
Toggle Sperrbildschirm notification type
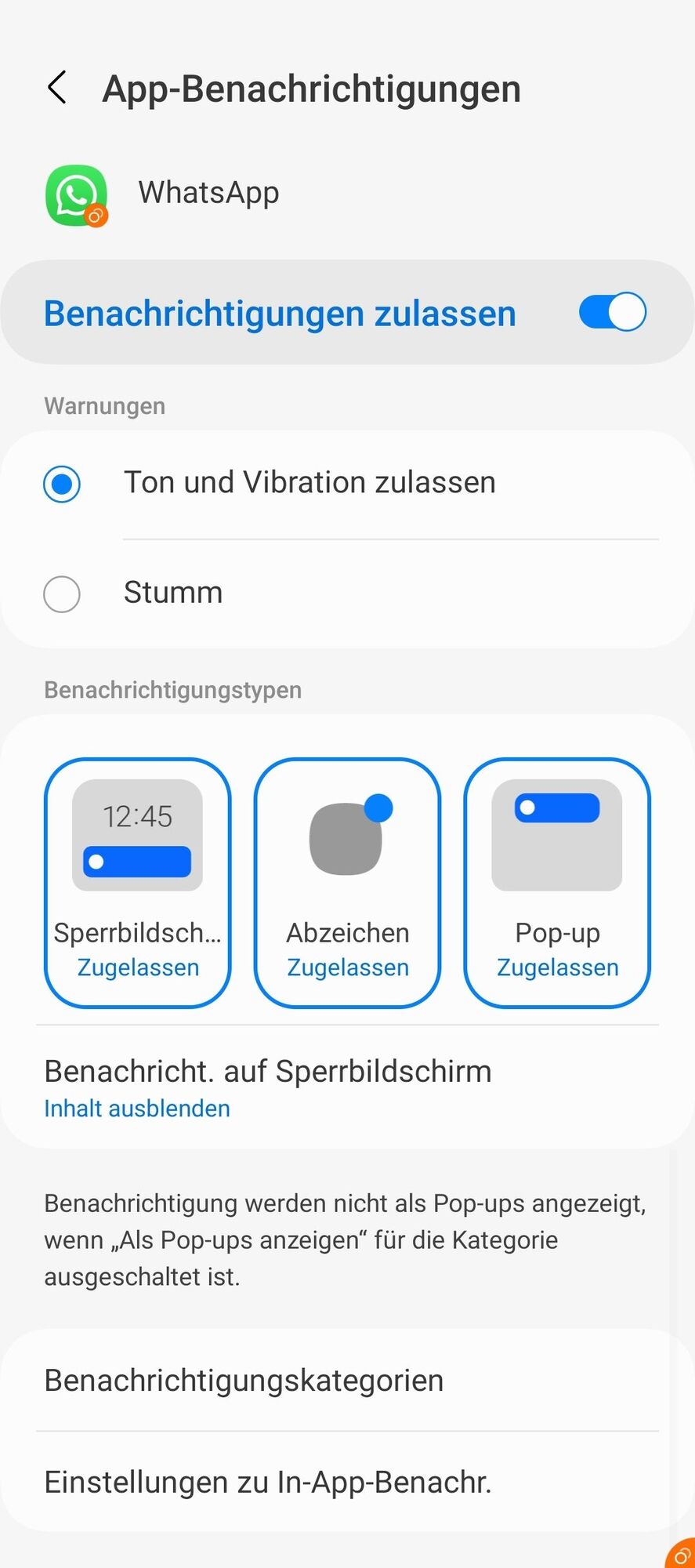tap(138, 882)
